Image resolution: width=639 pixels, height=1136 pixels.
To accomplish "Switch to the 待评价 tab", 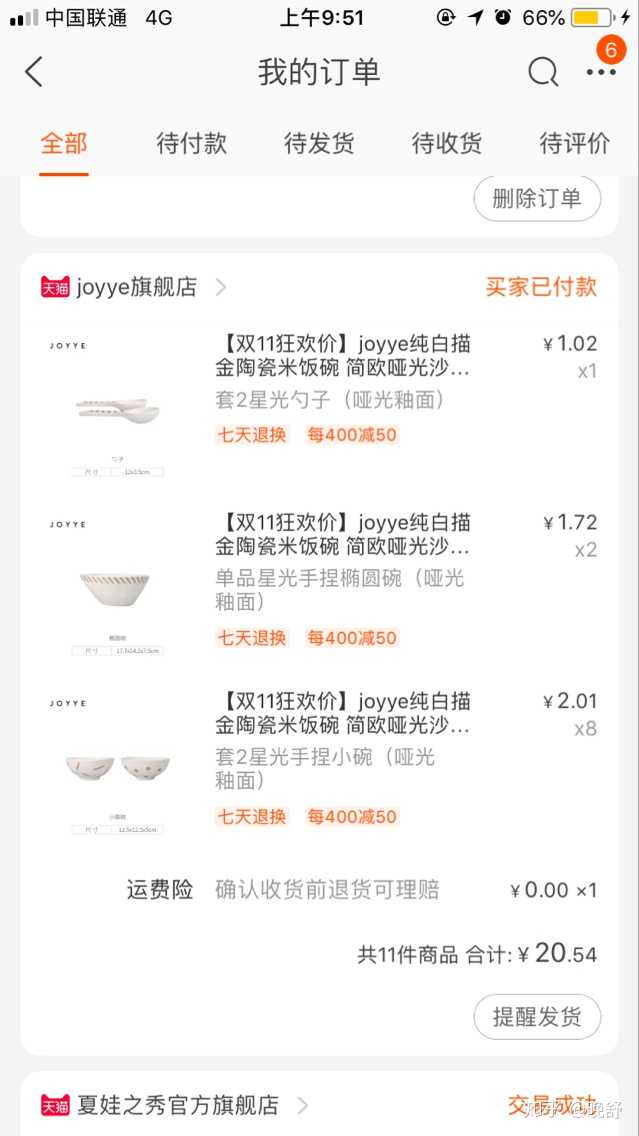I will coord(574,144).
